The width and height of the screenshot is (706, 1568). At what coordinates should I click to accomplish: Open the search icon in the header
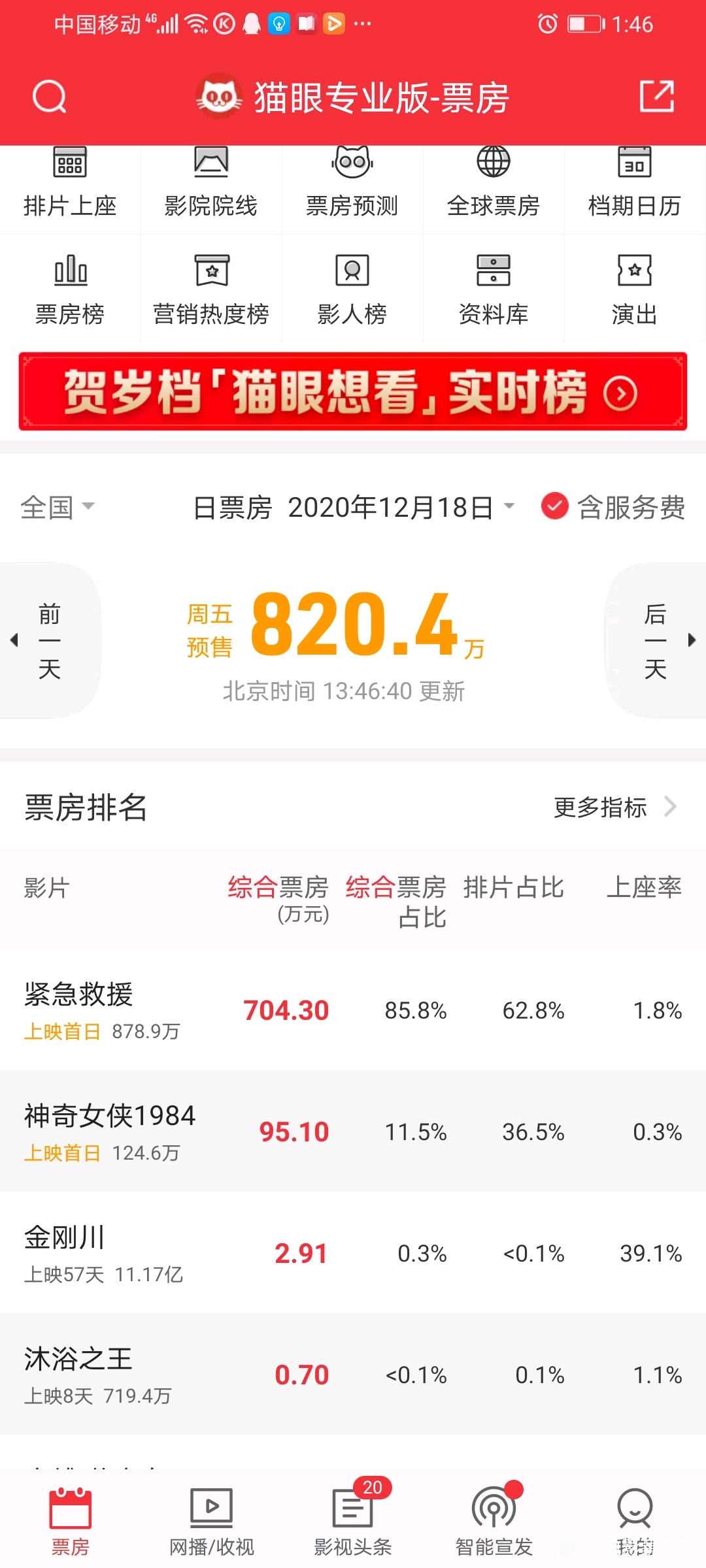tap(50, 97)
